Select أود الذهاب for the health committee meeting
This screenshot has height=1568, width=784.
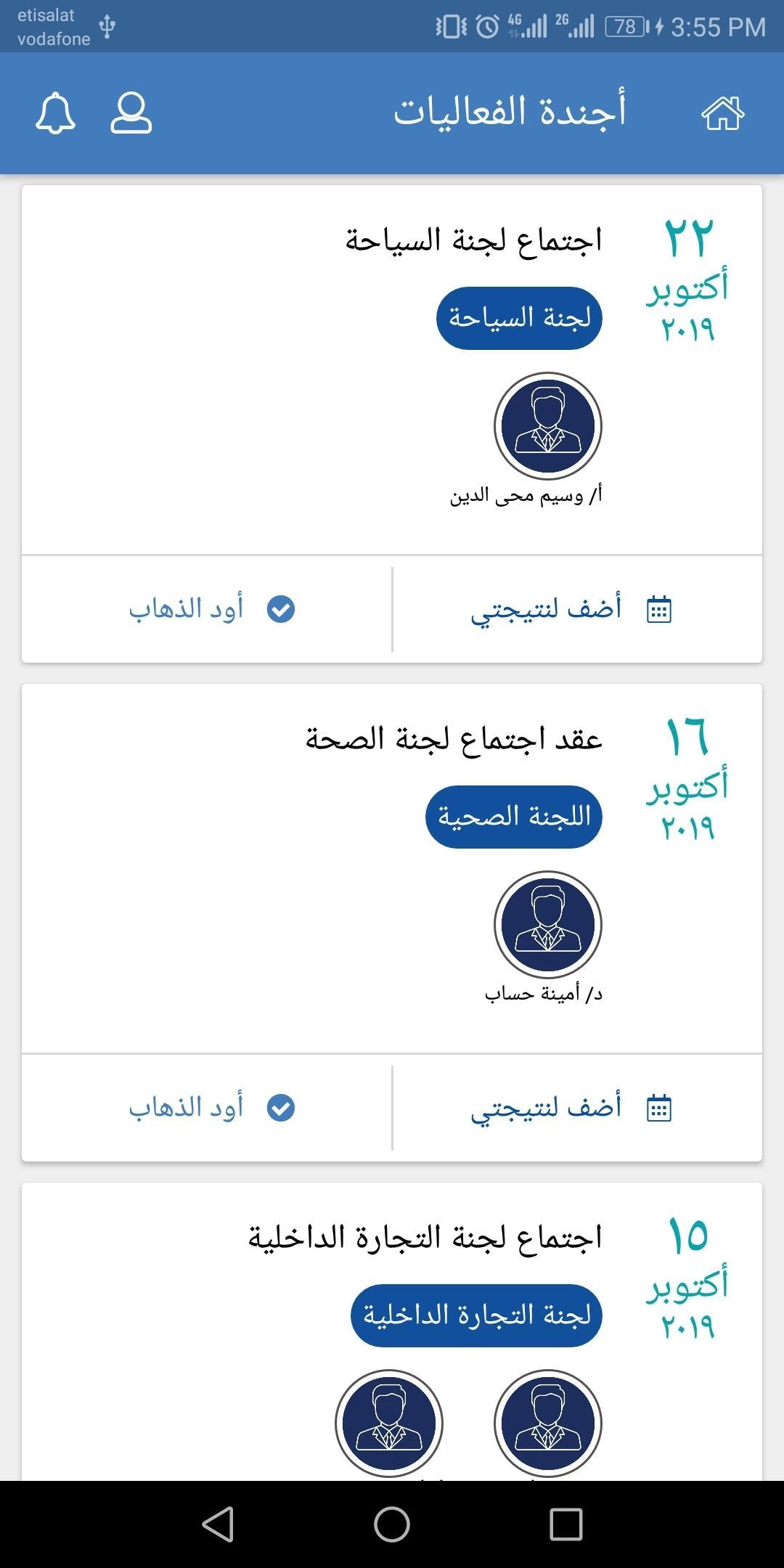coord(211,1108)
